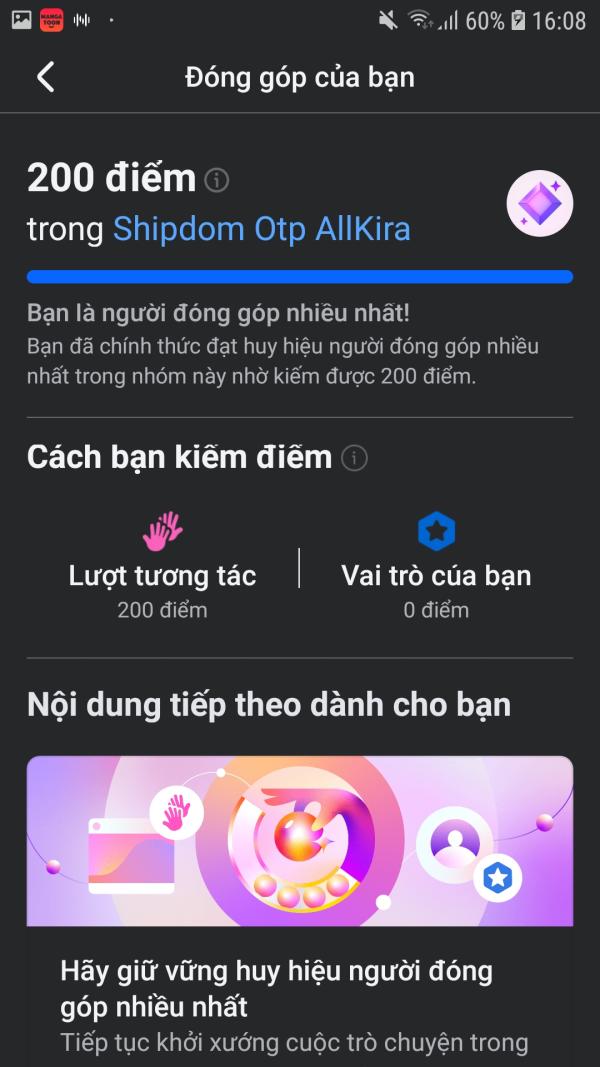Go back from Đóng góp của bạn
600x1067 pixels.
point(46,77)
